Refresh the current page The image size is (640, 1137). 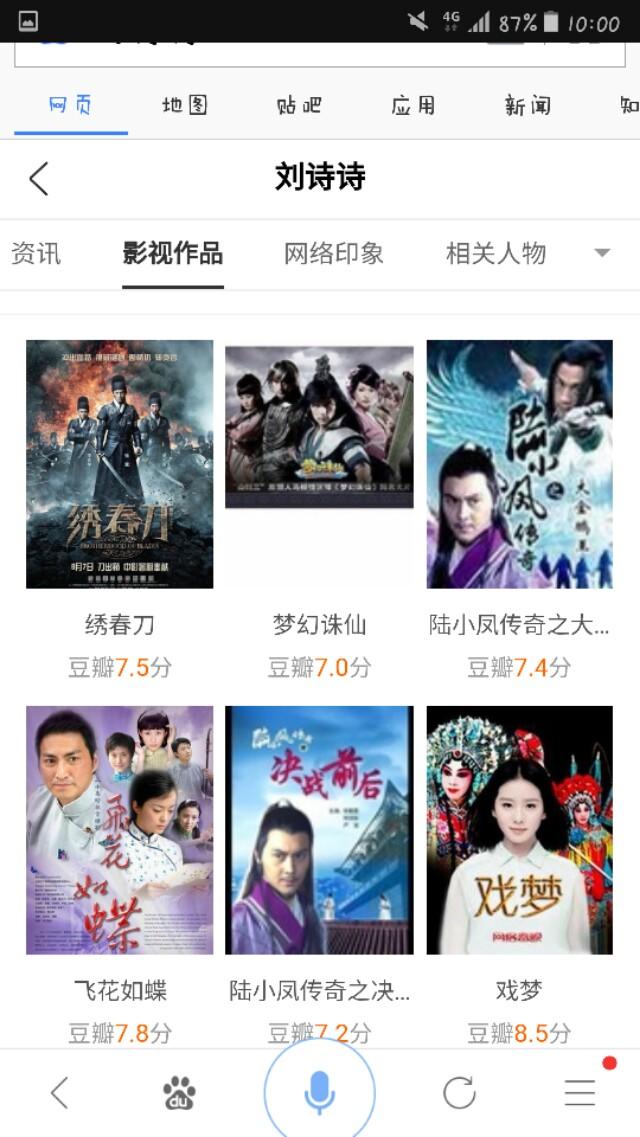tap(459, 1093)
